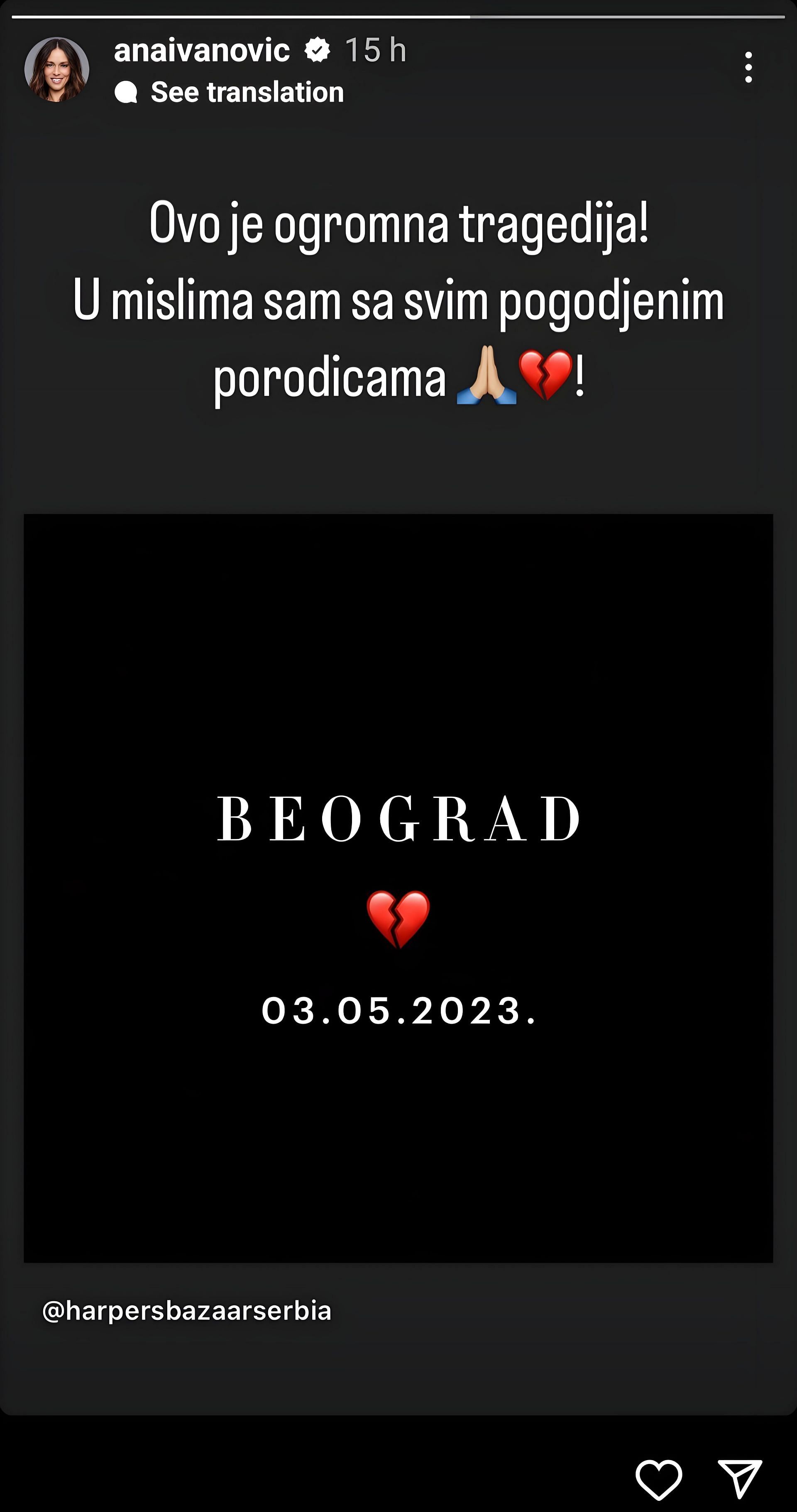This screenshot has height=1512, width=797.
Task: Like this story with the heart
Action: (658, 1478)
